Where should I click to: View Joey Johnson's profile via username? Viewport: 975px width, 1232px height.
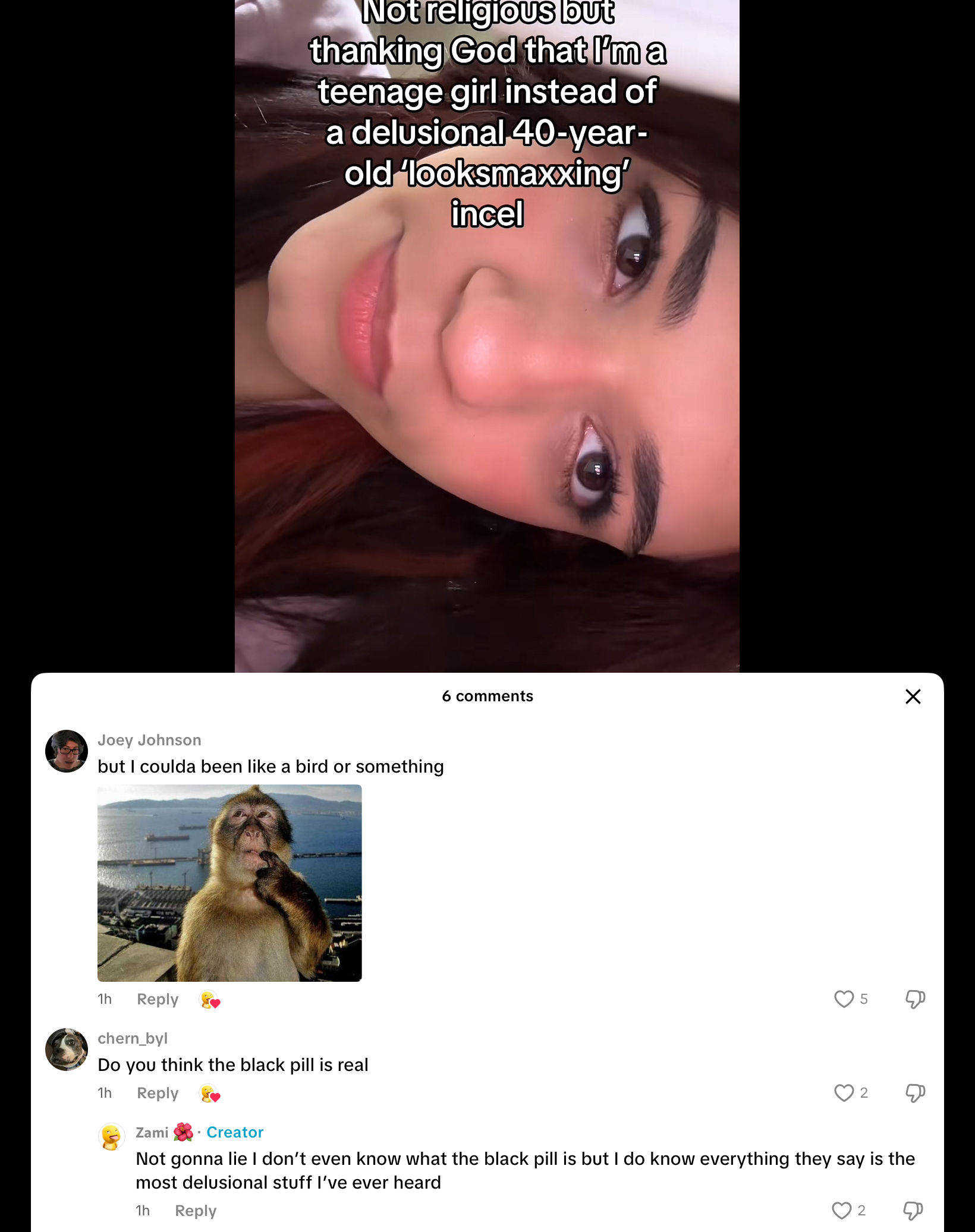pos(149,740)
